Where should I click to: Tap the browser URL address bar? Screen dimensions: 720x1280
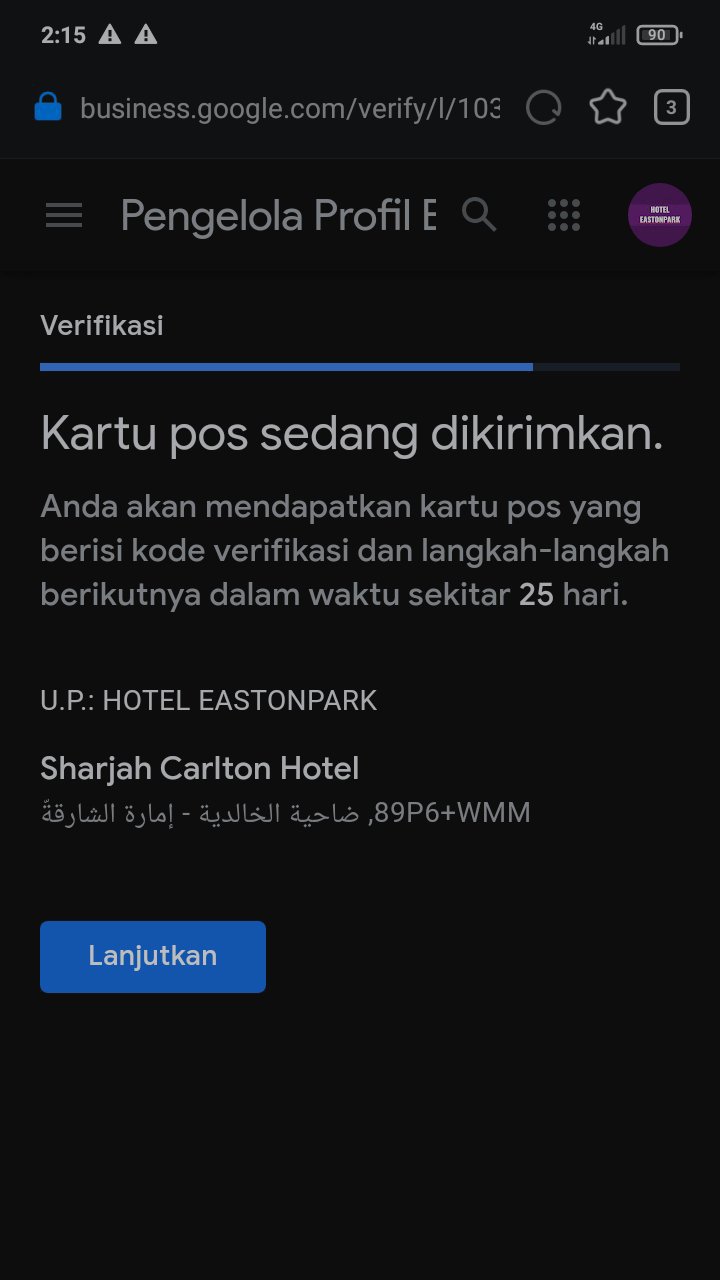click(x=290, y=108)
